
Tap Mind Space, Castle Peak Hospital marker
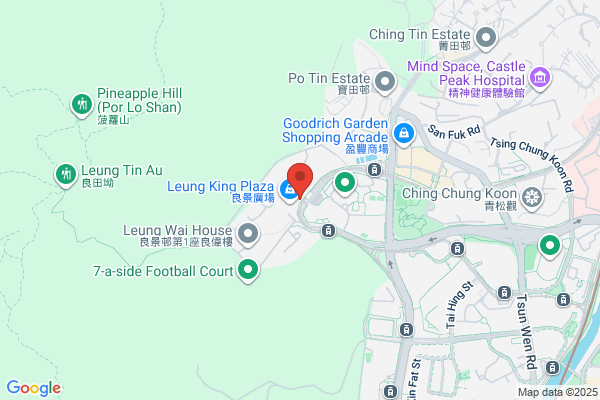click(x=540, y=78)
